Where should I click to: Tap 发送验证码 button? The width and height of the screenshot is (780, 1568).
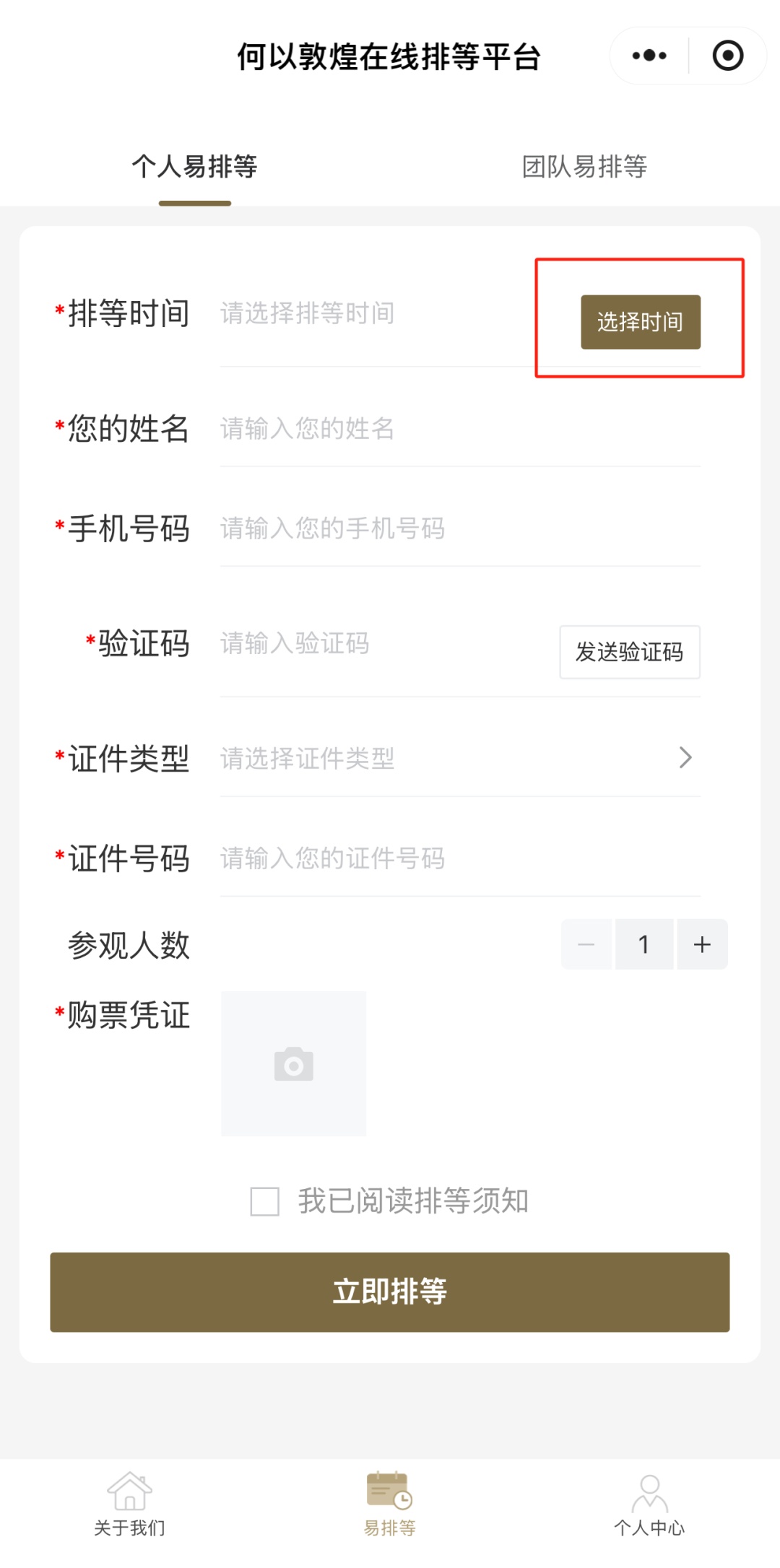pyautogui.click(x=629, y=652)
